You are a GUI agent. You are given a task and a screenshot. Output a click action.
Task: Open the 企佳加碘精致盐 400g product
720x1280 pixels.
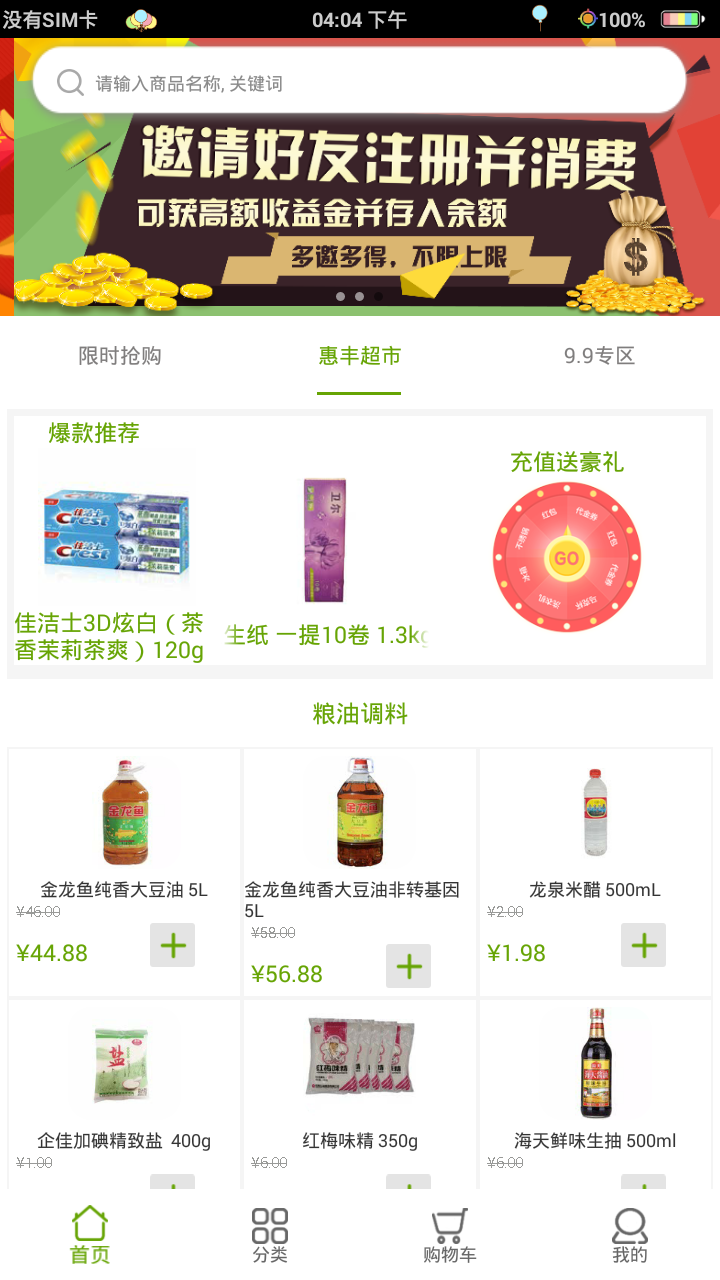click(125, 1065)
